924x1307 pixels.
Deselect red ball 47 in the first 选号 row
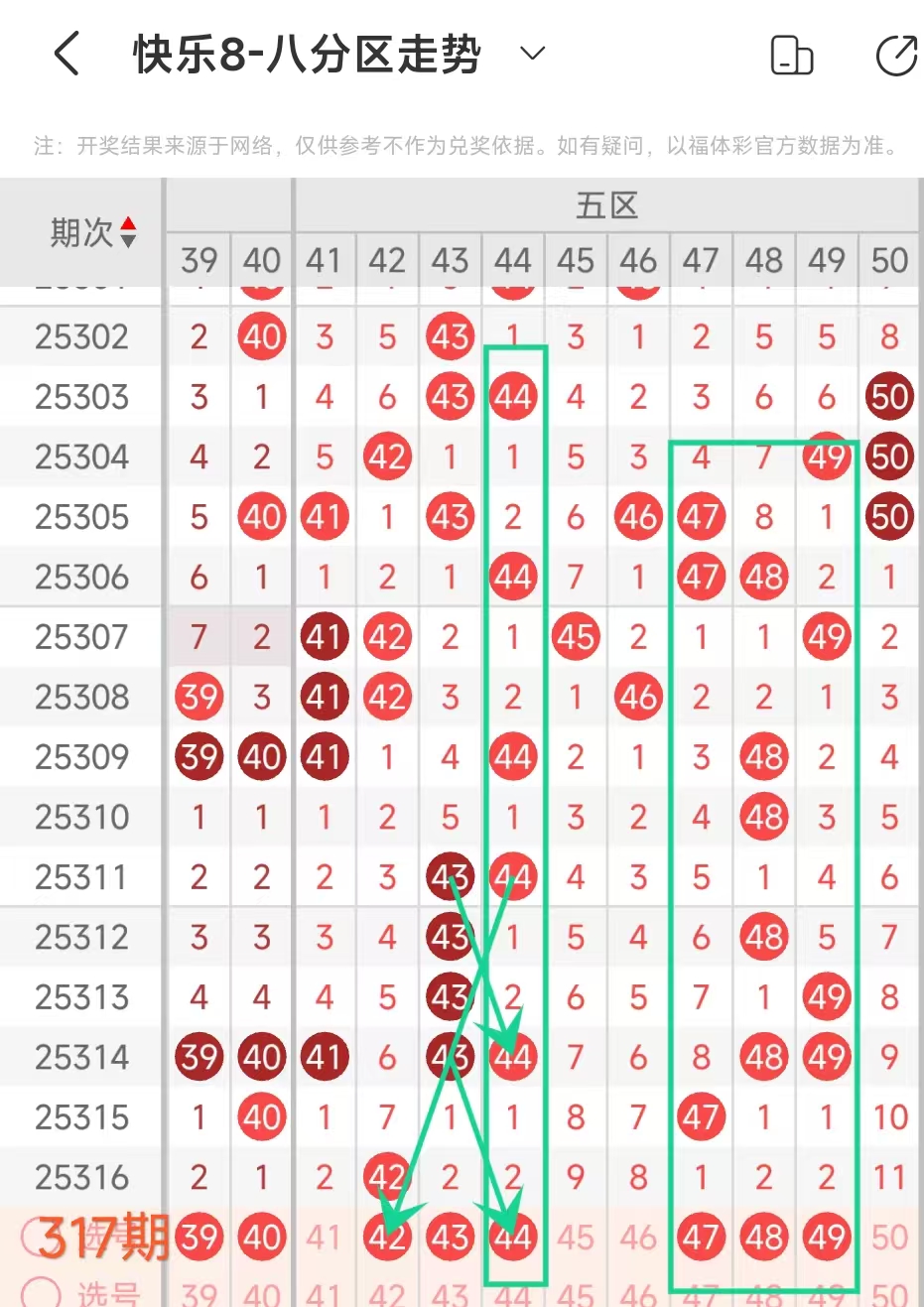coord(701,1238)
